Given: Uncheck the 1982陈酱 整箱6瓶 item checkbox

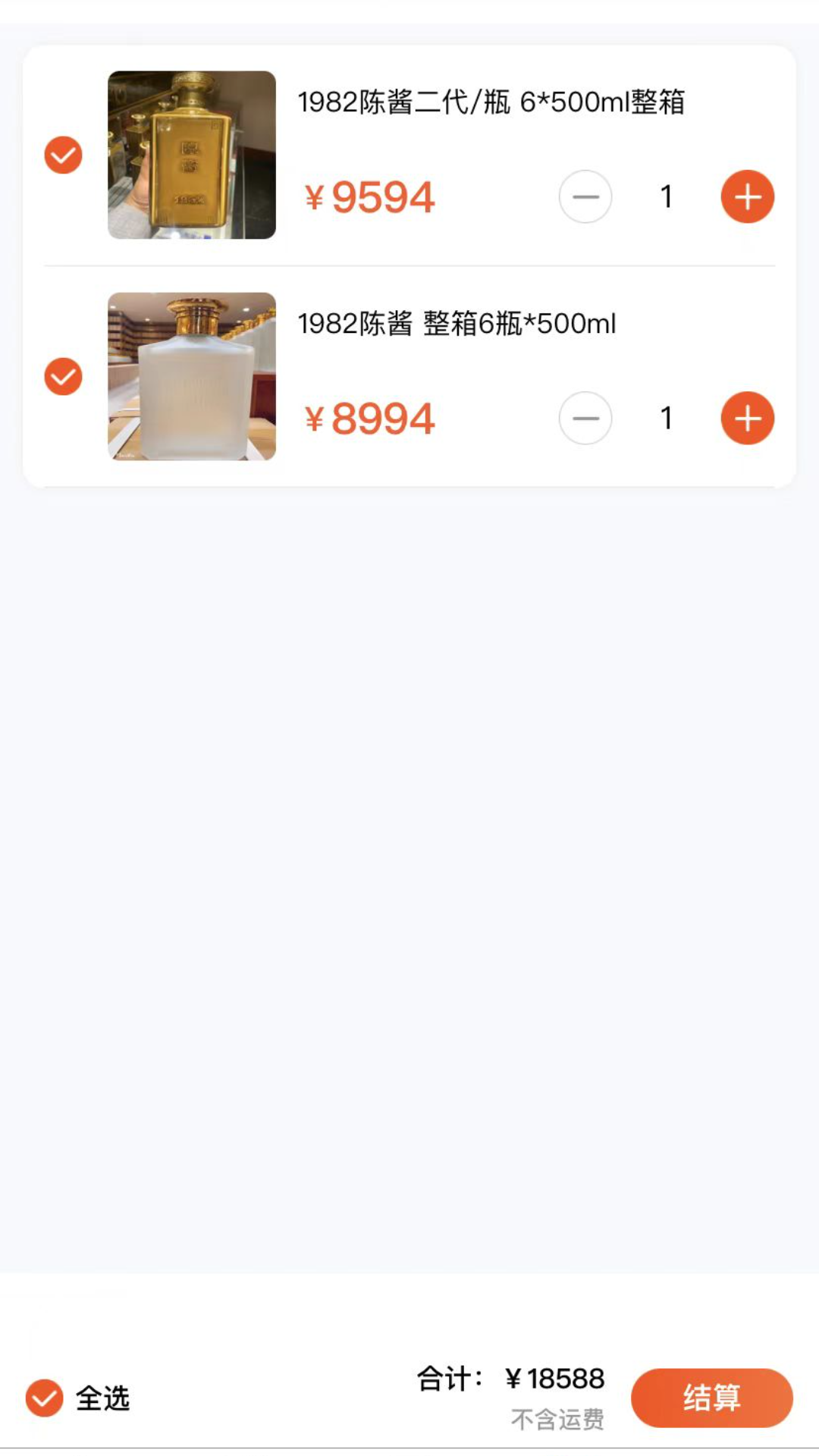Looking at the screenshot, I should (x=63, y=377).
